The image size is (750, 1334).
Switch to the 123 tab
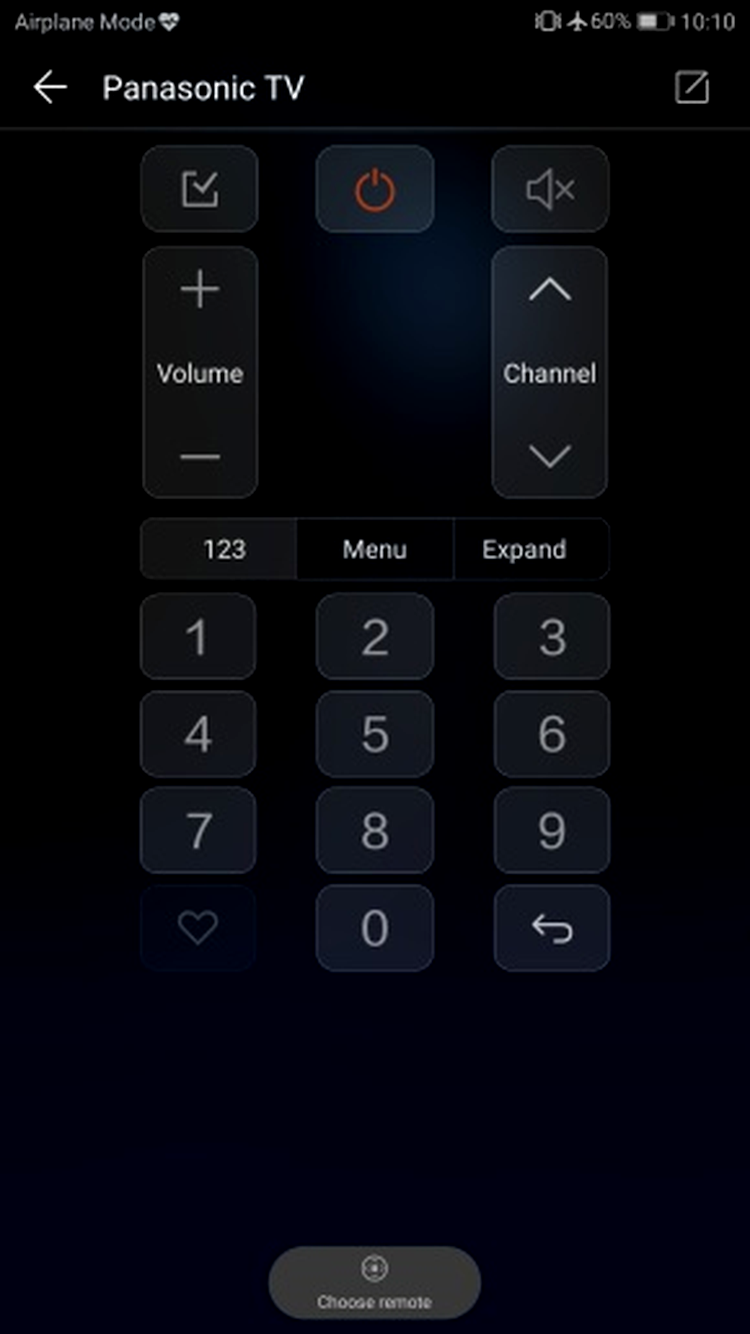click(223, 549)
